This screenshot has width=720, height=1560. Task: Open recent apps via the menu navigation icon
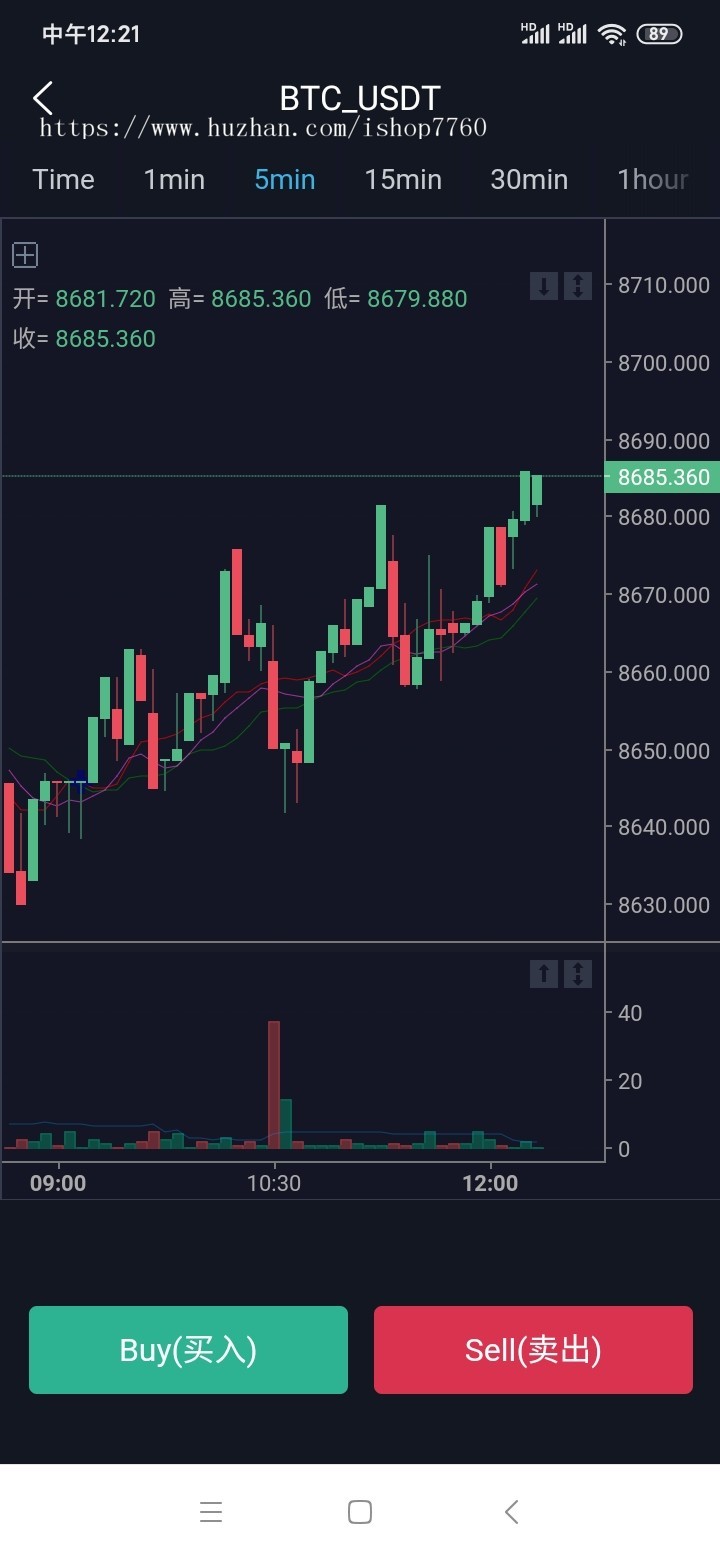[211, 1512]
